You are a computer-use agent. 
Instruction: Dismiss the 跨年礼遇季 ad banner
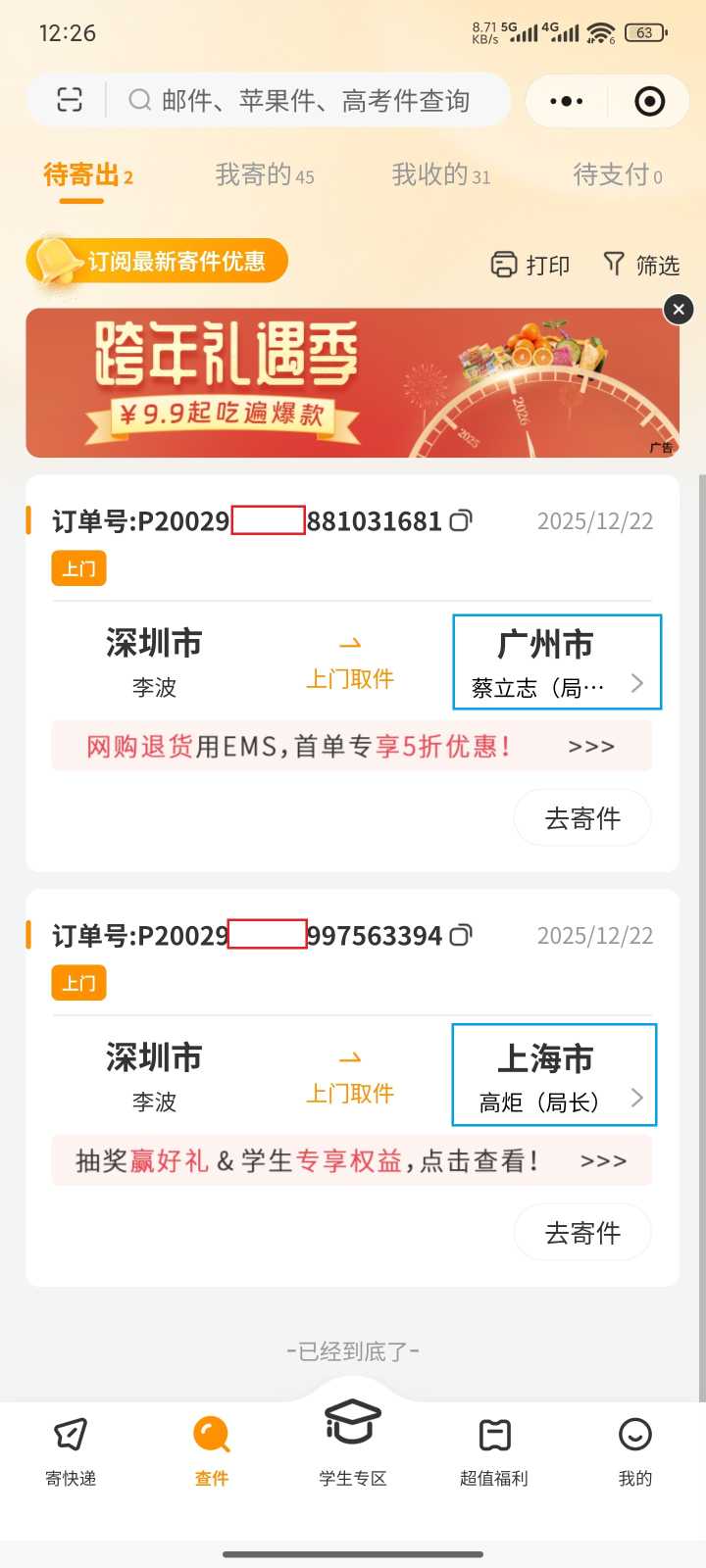[x=678, y=310]
